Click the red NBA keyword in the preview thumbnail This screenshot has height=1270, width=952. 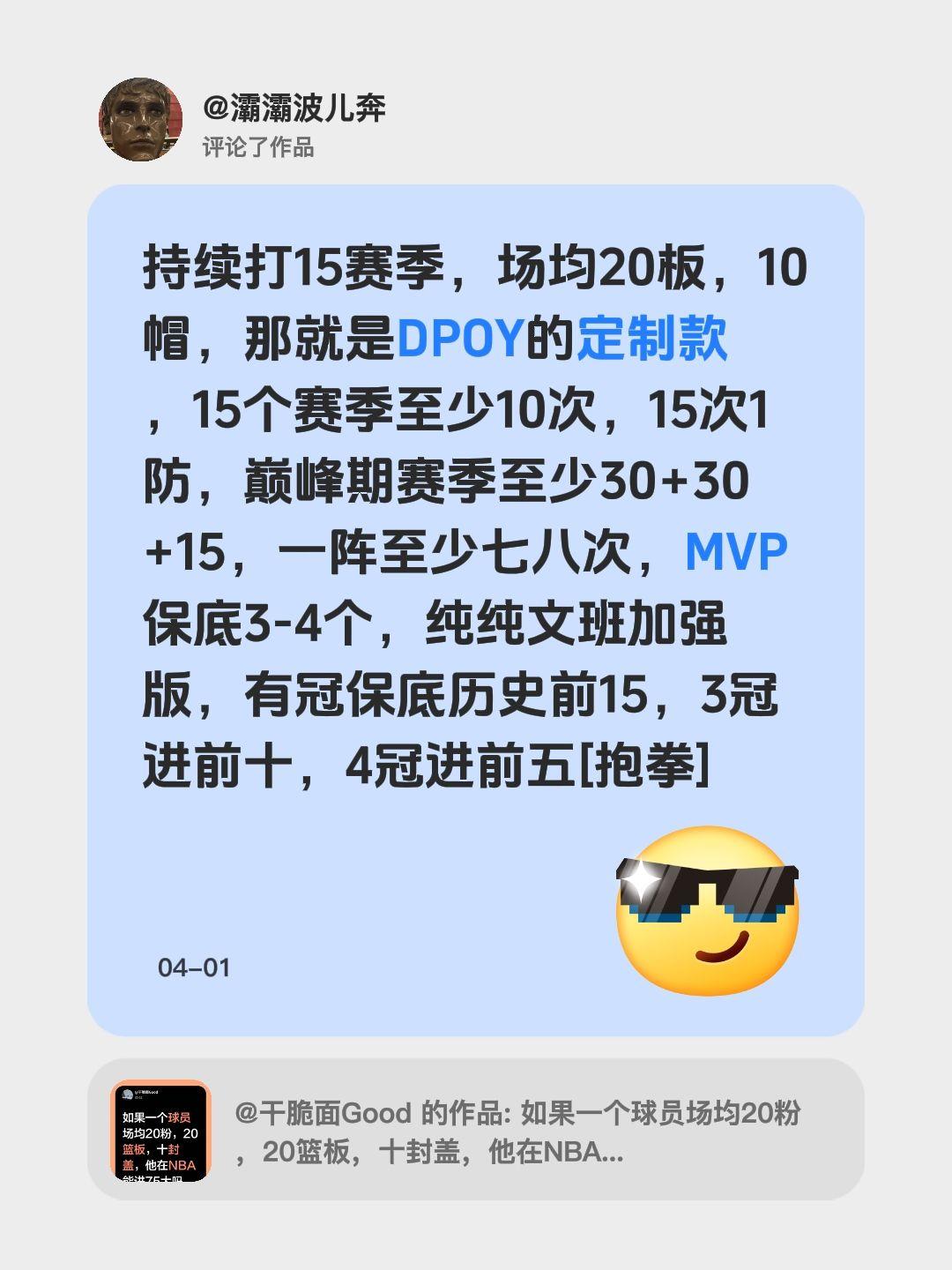(x=182, y=1165)
